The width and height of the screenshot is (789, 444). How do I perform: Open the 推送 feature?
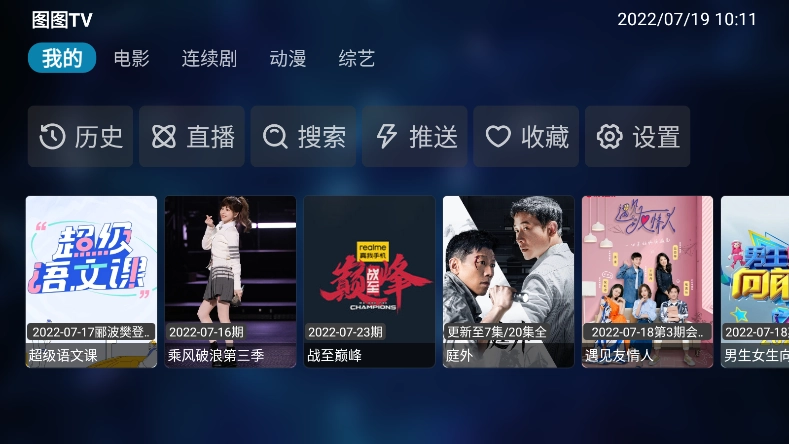[x=415, y=137]
